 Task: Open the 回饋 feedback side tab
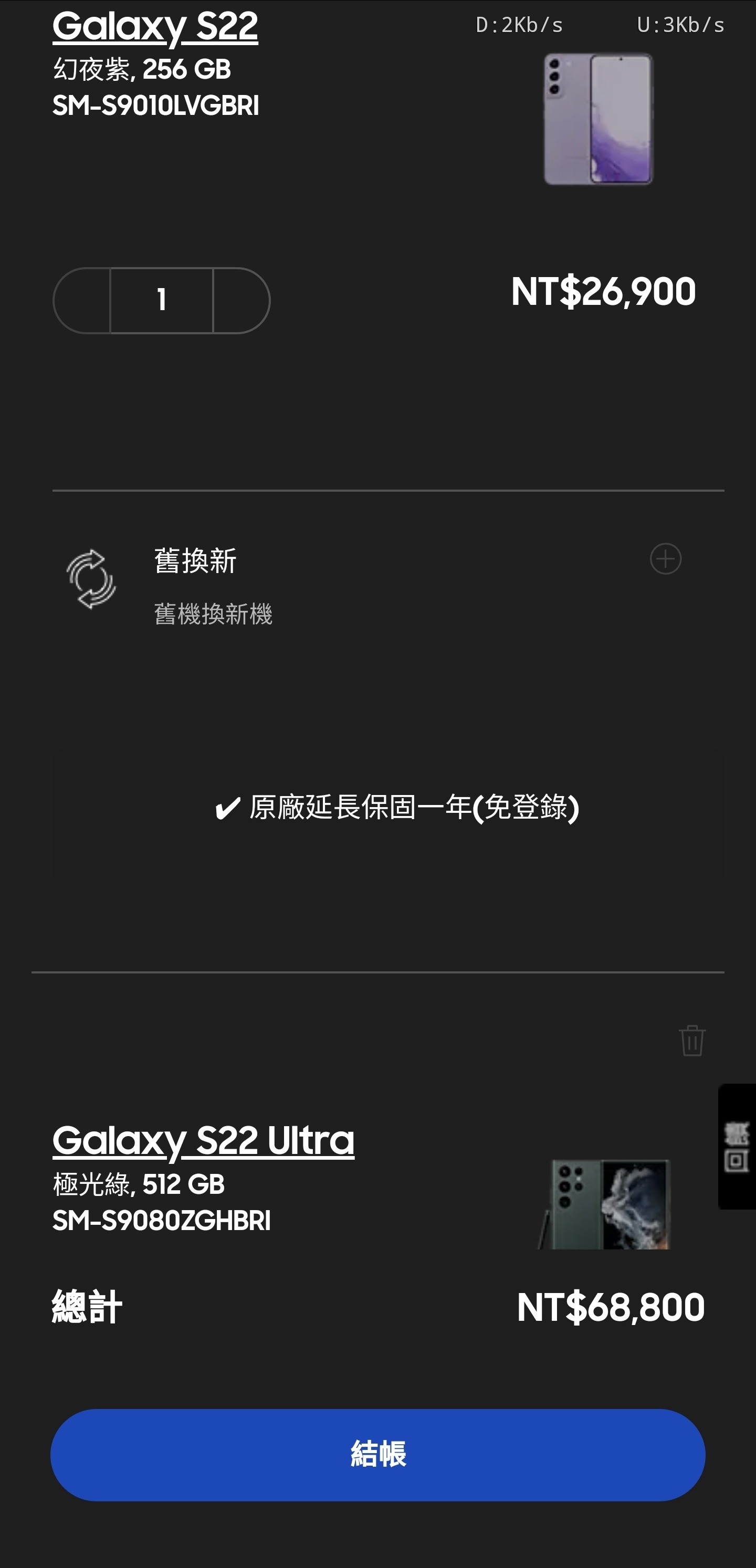(x=737, y=1147)
